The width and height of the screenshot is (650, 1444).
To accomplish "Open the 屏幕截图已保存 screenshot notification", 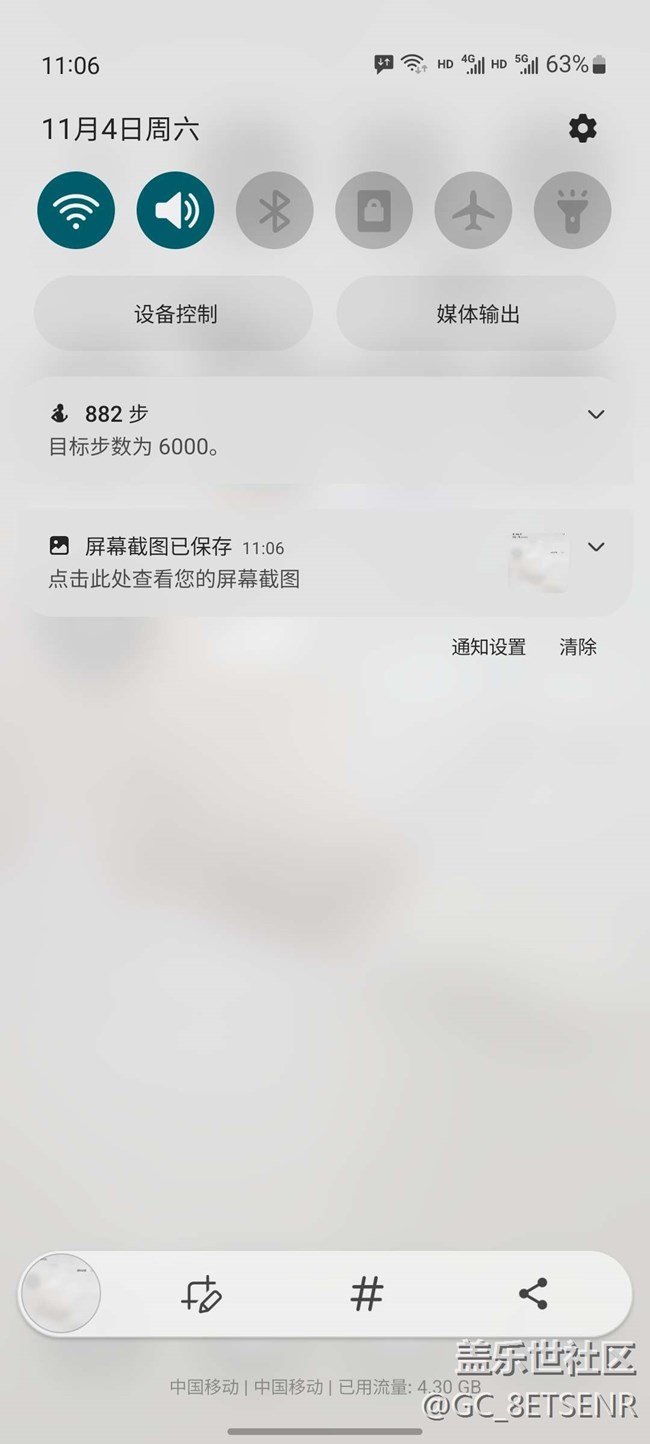I will (x=250, y=562).
